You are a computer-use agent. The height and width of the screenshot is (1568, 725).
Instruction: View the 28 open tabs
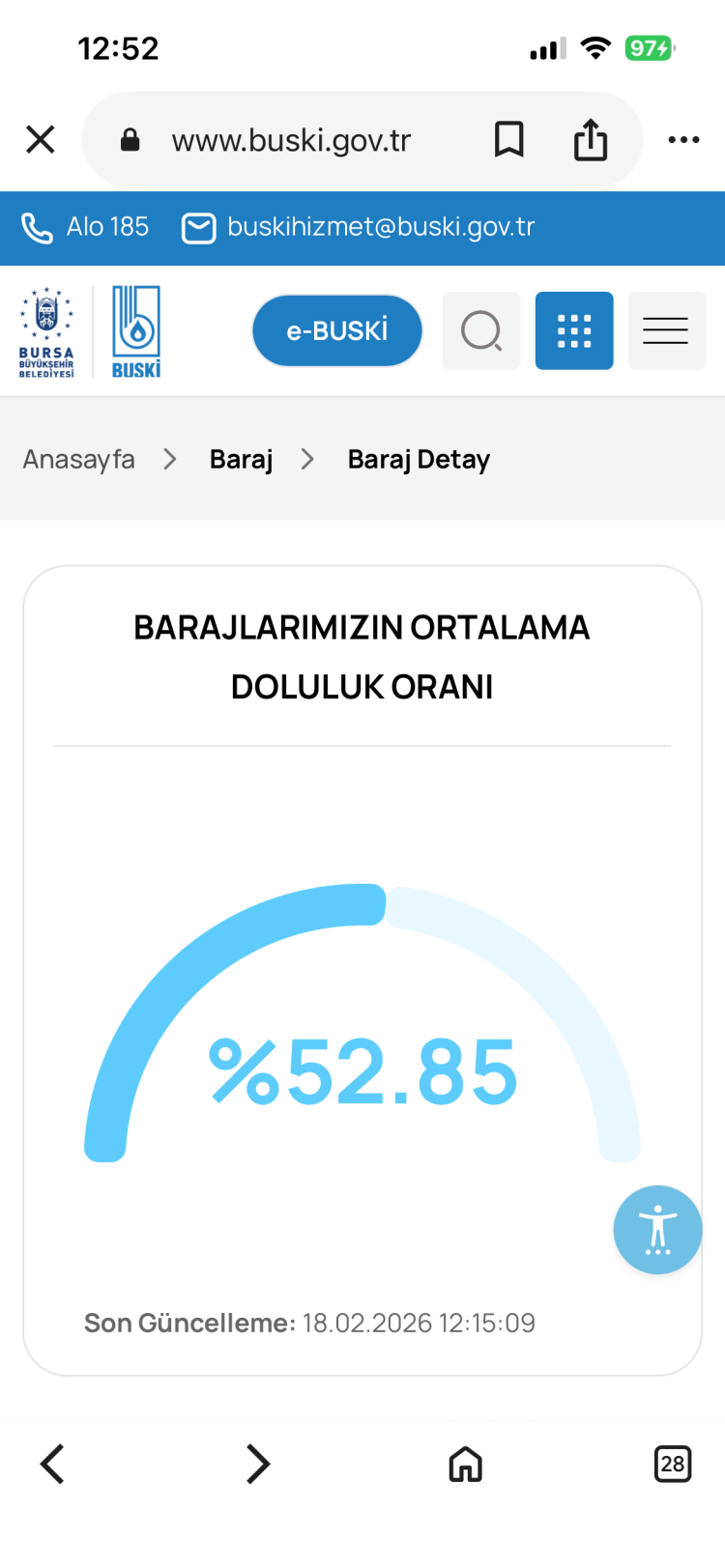coord(673,1464)
